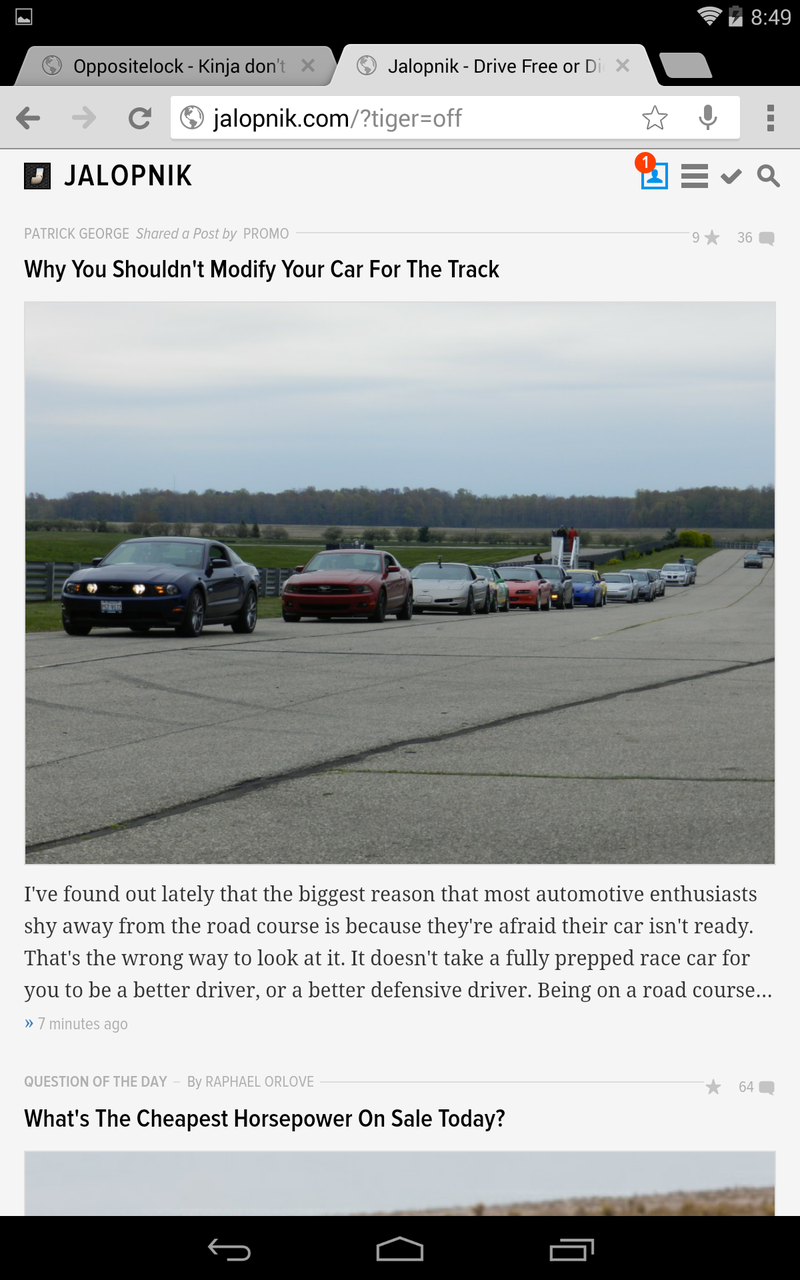Viewport: 800px width, 1280px height.
Task: Reload the current page
Action: click(140, 119)
